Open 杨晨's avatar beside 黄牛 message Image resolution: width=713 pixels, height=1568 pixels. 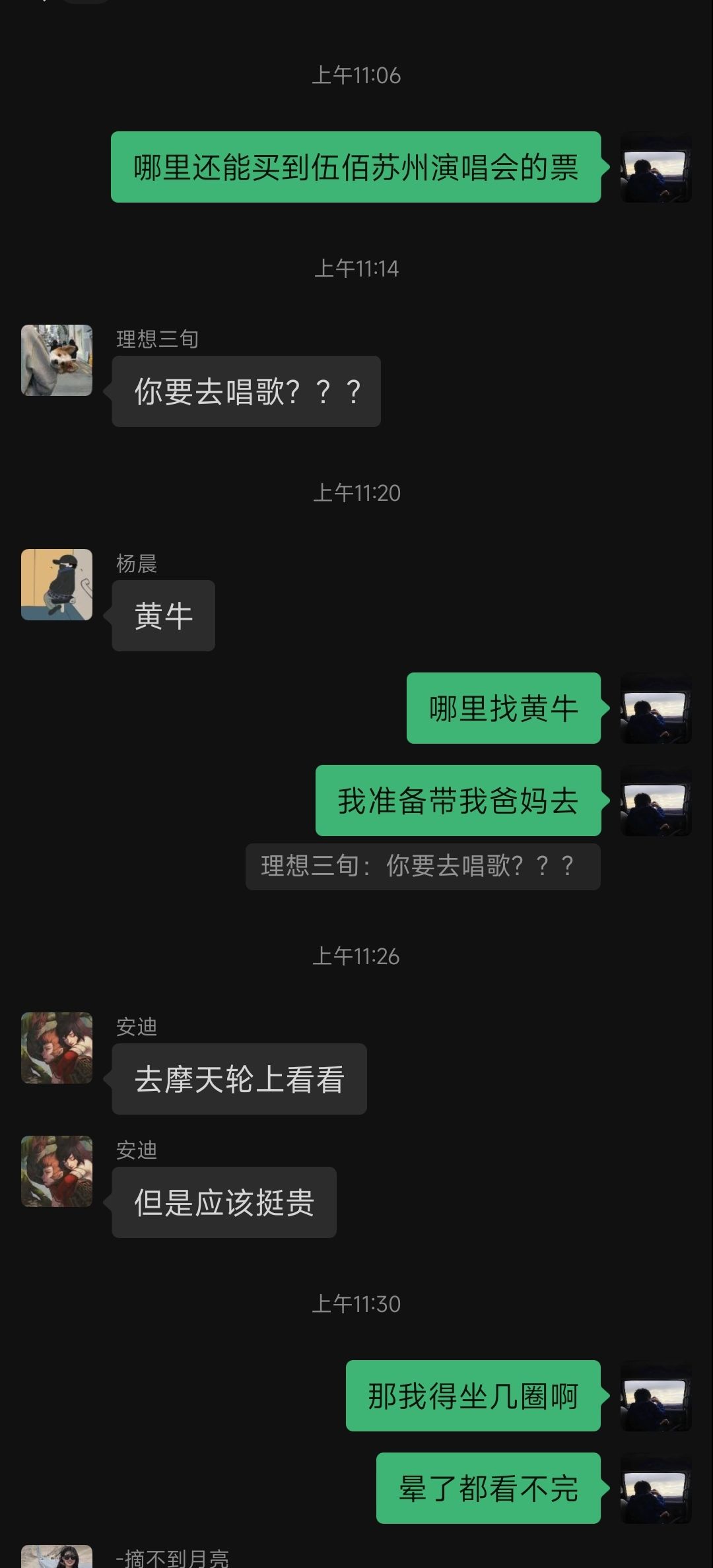tap(57, 585)
